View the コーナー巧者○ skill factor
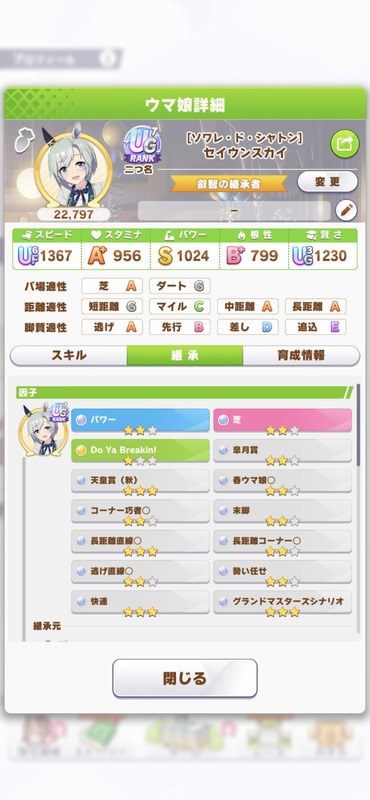Viewport: 370px width, 800px height. click(140, 511)
